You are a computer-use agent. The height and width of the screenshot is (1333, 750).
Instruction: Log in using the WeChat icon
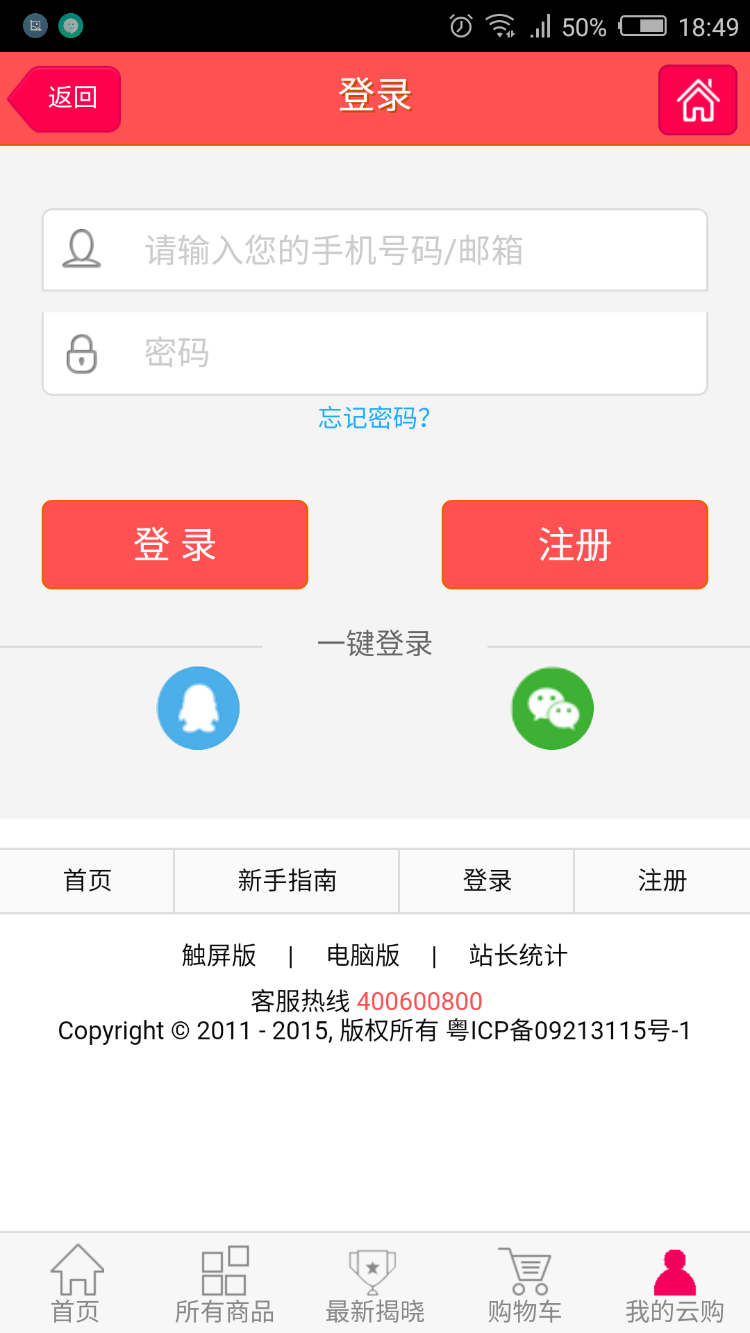552,708
